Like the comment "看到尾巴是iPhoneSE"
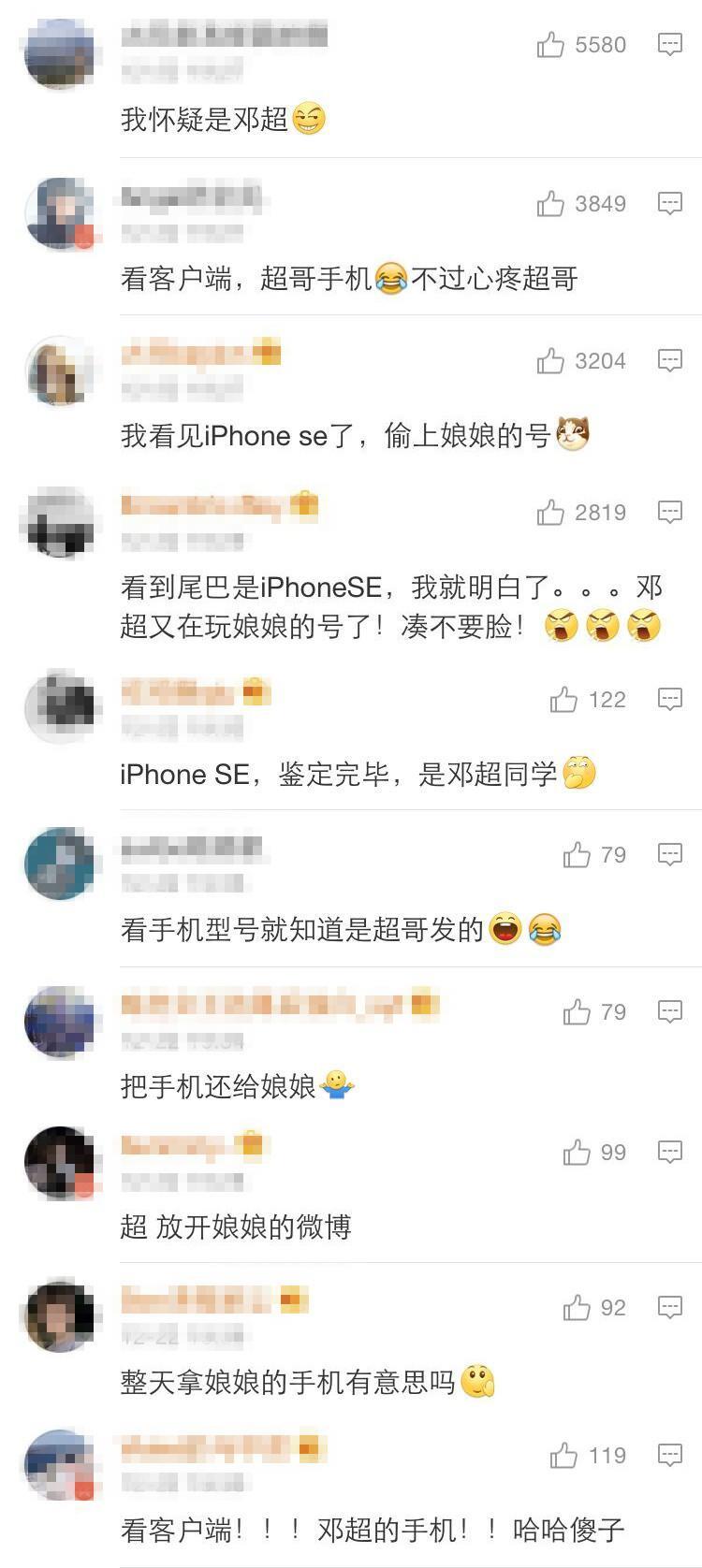 (x=550, y=512)
